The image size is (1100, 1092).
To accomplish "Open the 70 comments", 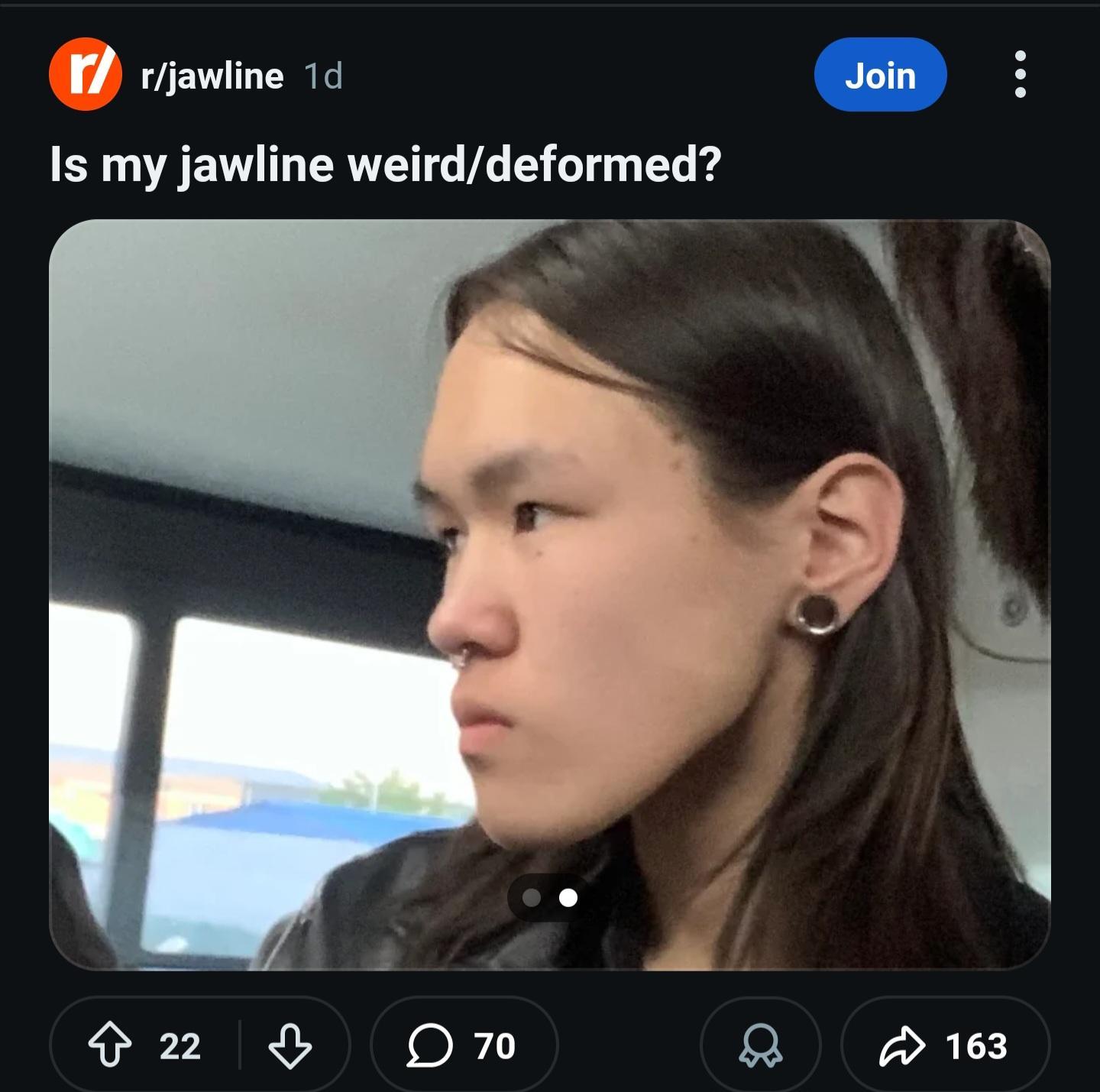I will point(464,1045).
